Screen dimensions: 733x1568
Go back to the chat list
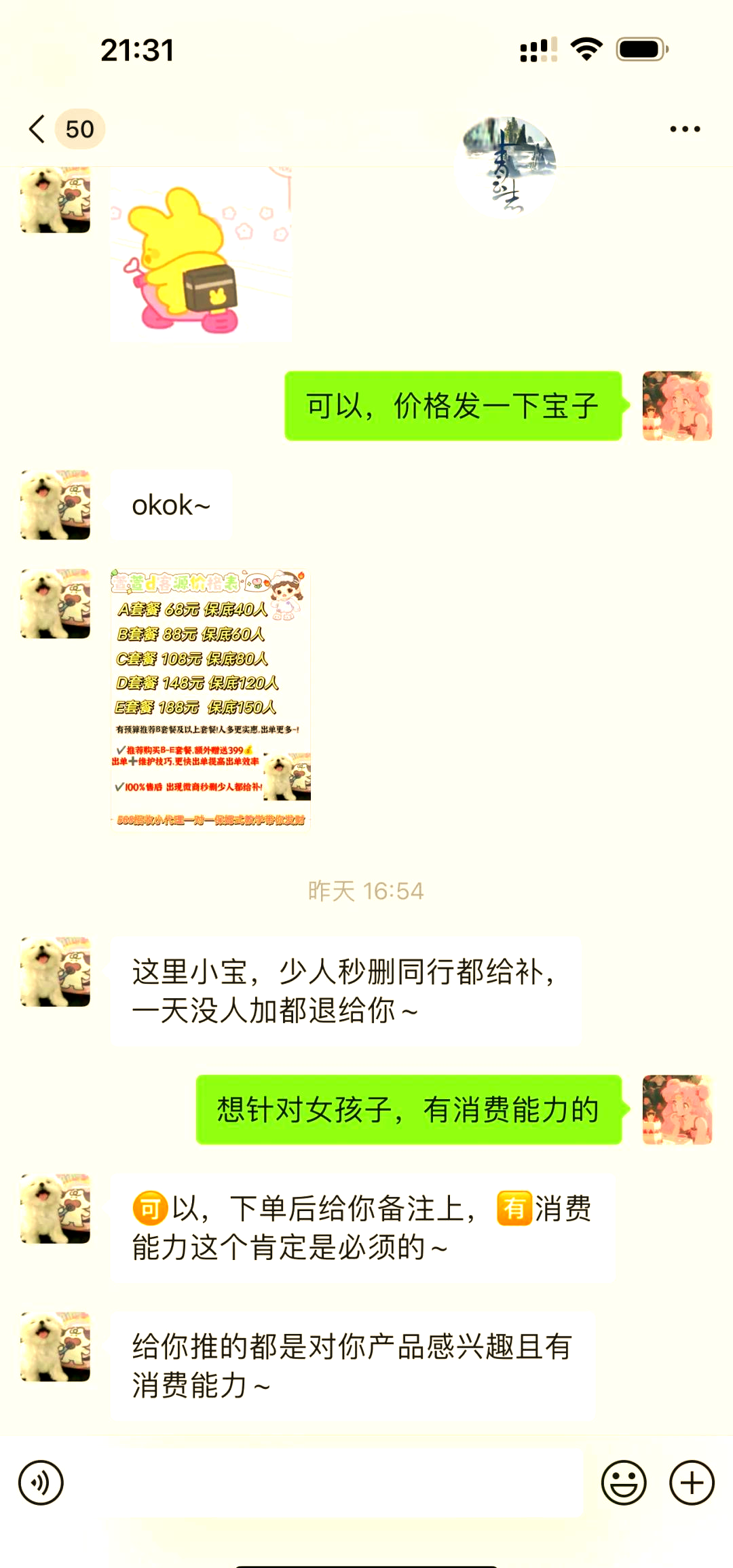pyautogui.click(x=39, y=129)
